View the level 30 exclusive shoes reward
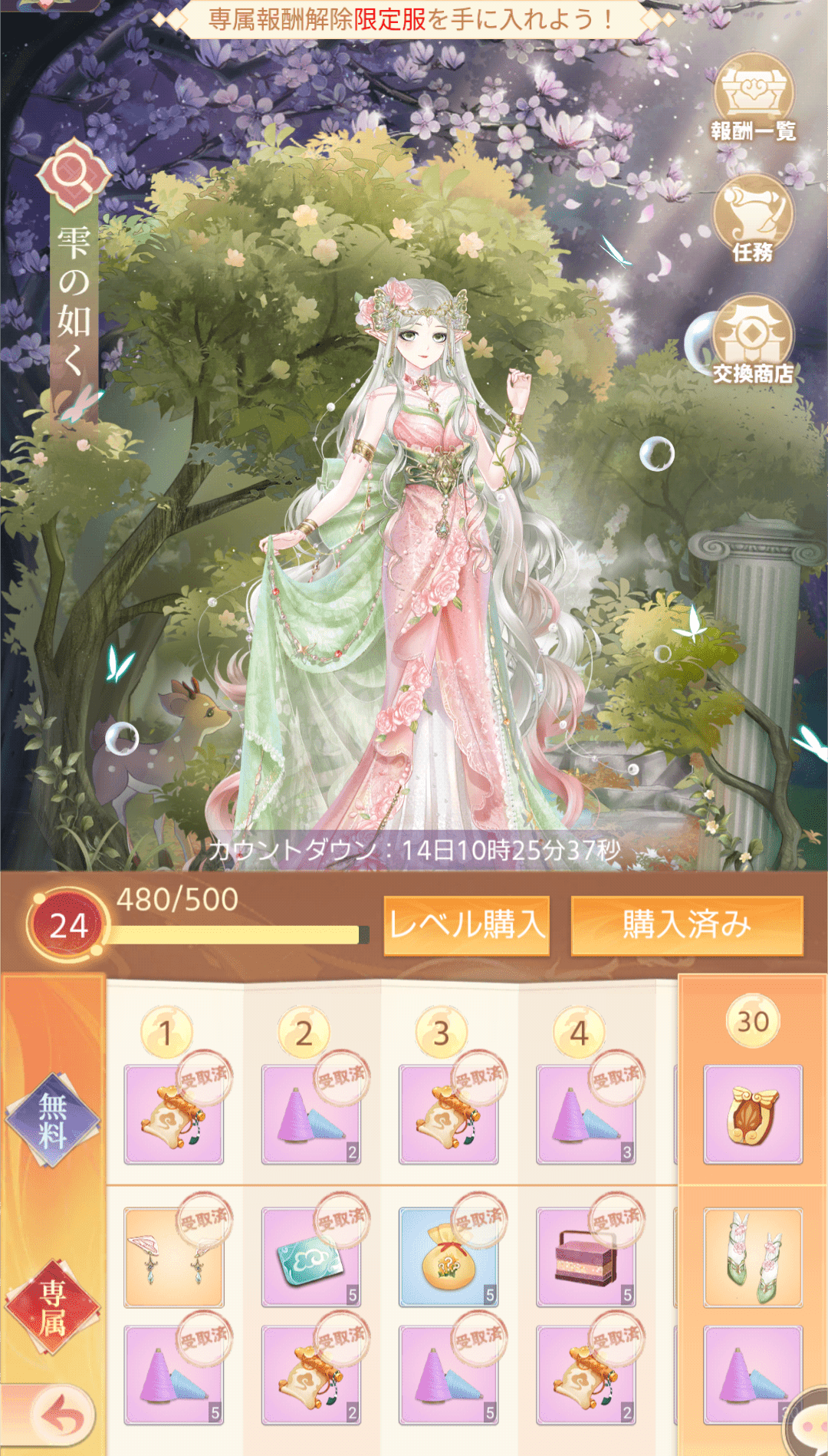 (x=753, y=1257)
